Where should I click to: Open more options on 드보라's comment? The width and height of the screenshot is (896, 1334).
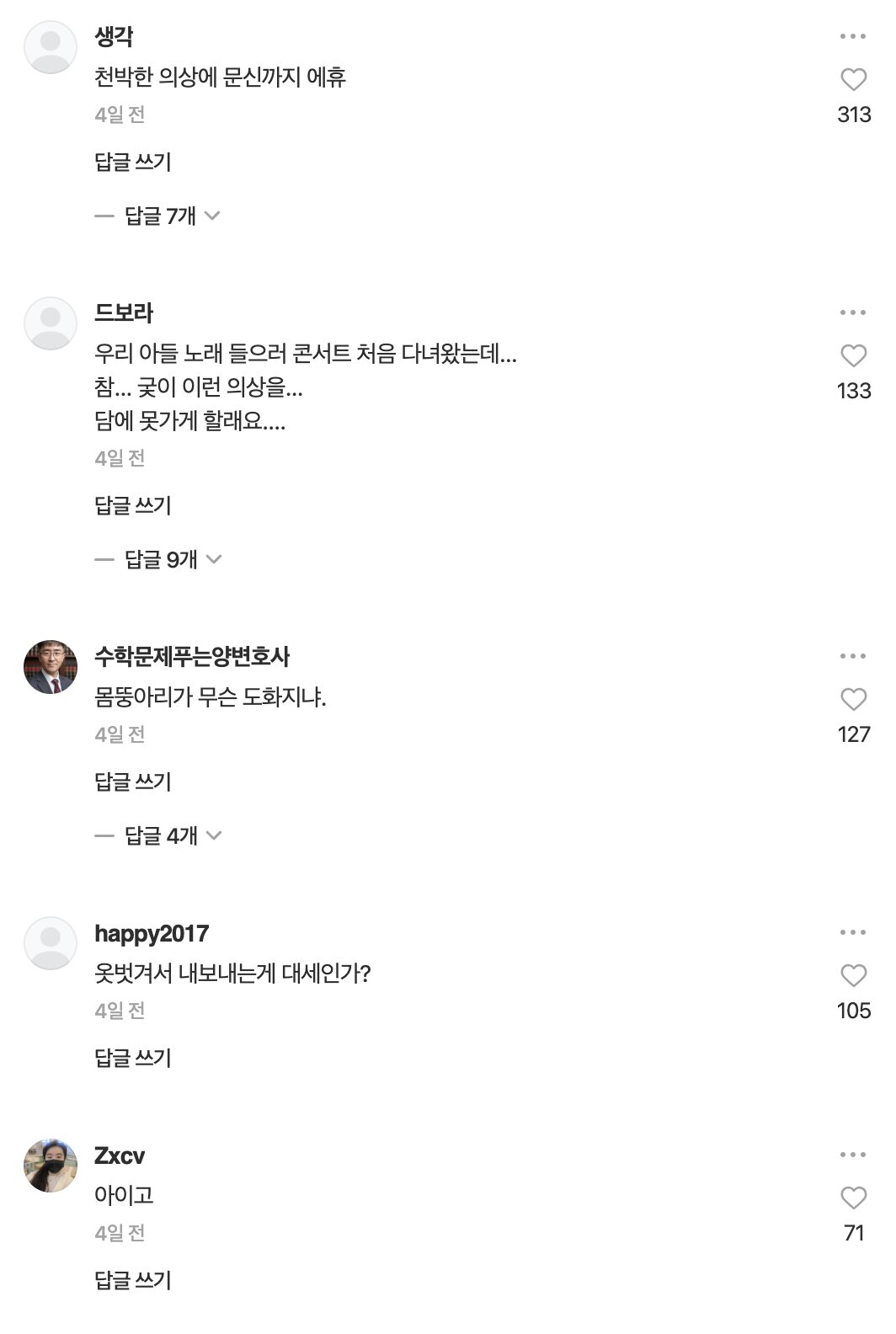point(853,312)
